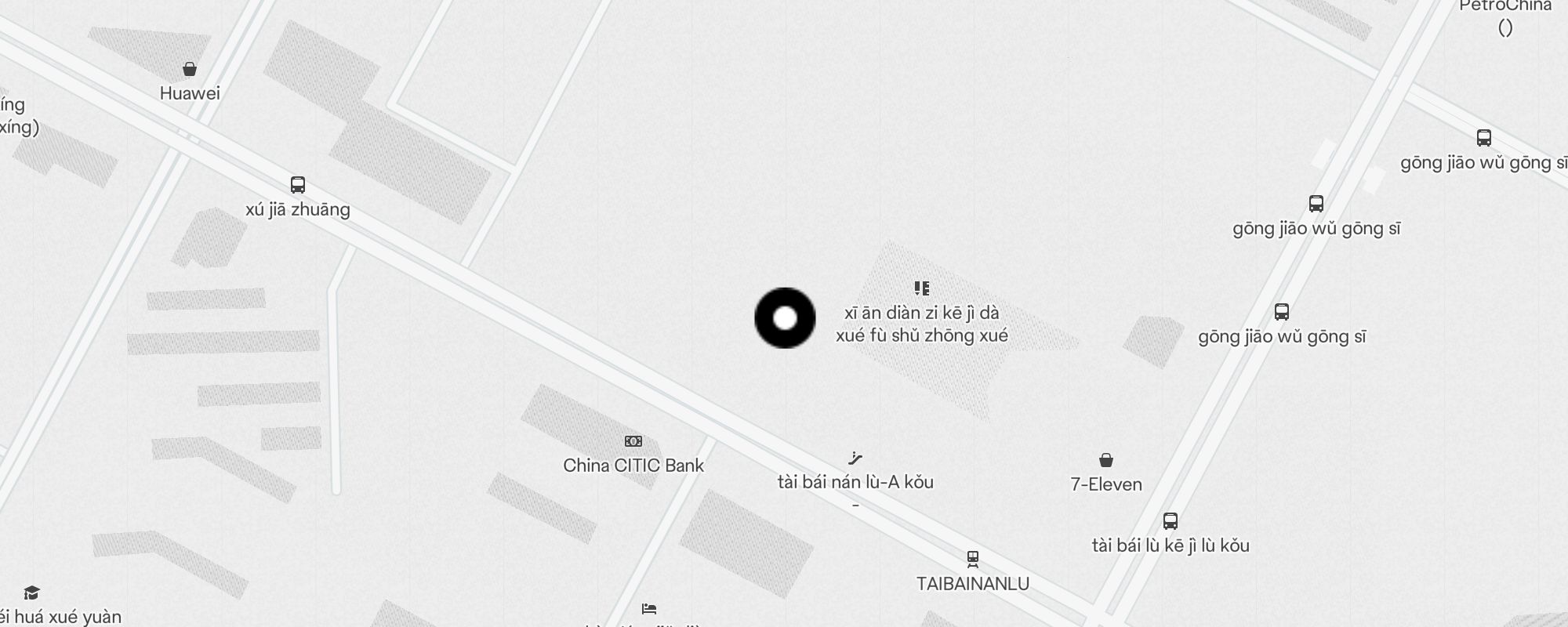Open the 7-Eleven store marker
The width and height of the screenshot is (1568, 627).
coord(1106,460)
